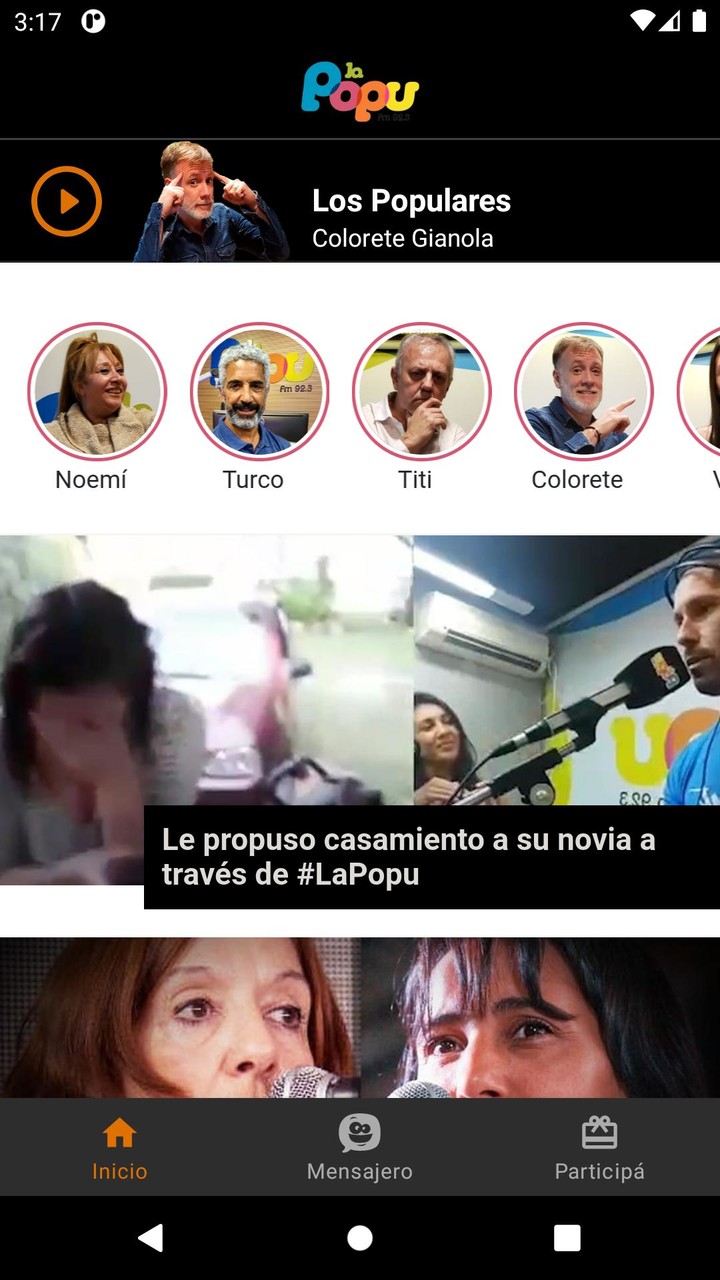Open recent apps with the square button
The image size is (720, 1280).
coord(567,1238)
